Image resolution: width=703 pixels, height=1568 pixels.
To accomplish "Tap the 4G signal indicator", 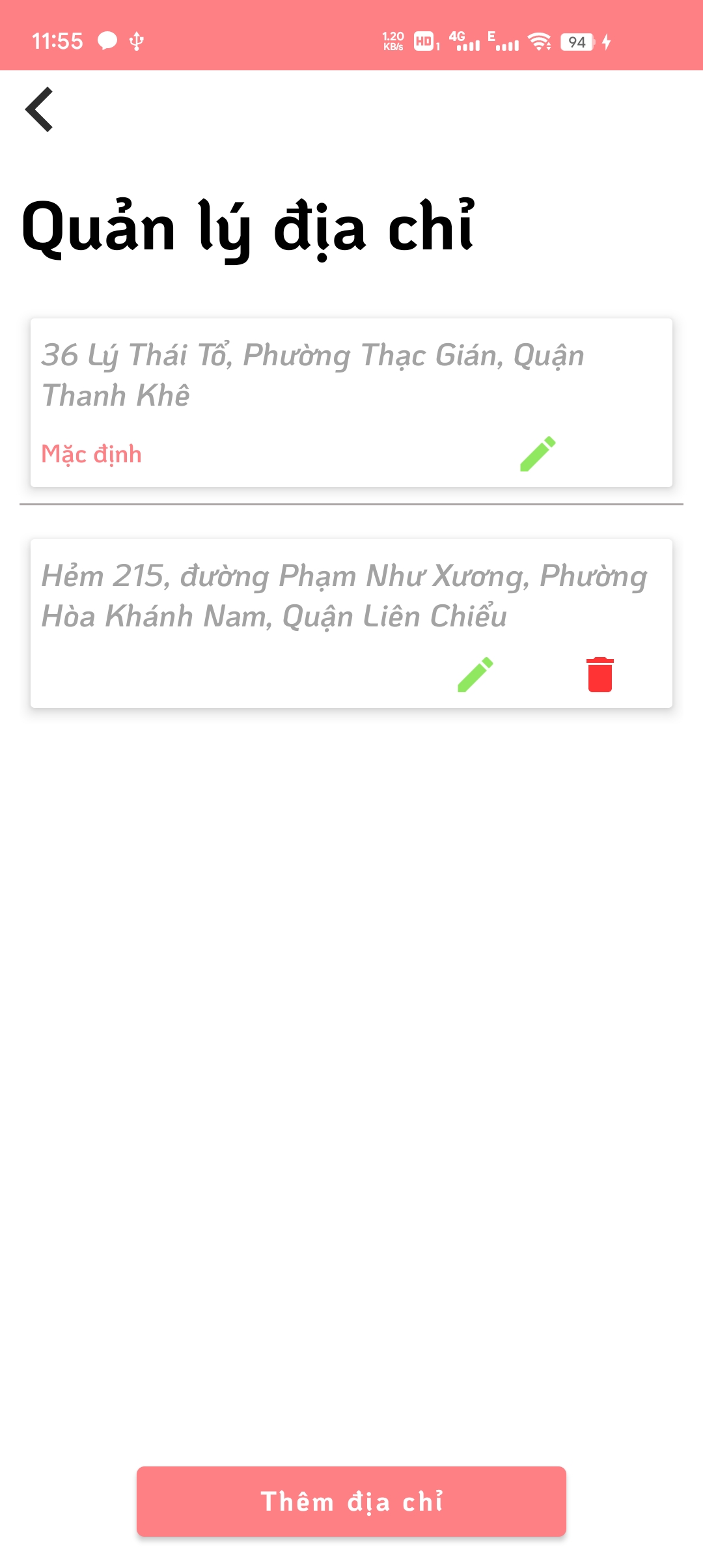I will tap(463, 41).
